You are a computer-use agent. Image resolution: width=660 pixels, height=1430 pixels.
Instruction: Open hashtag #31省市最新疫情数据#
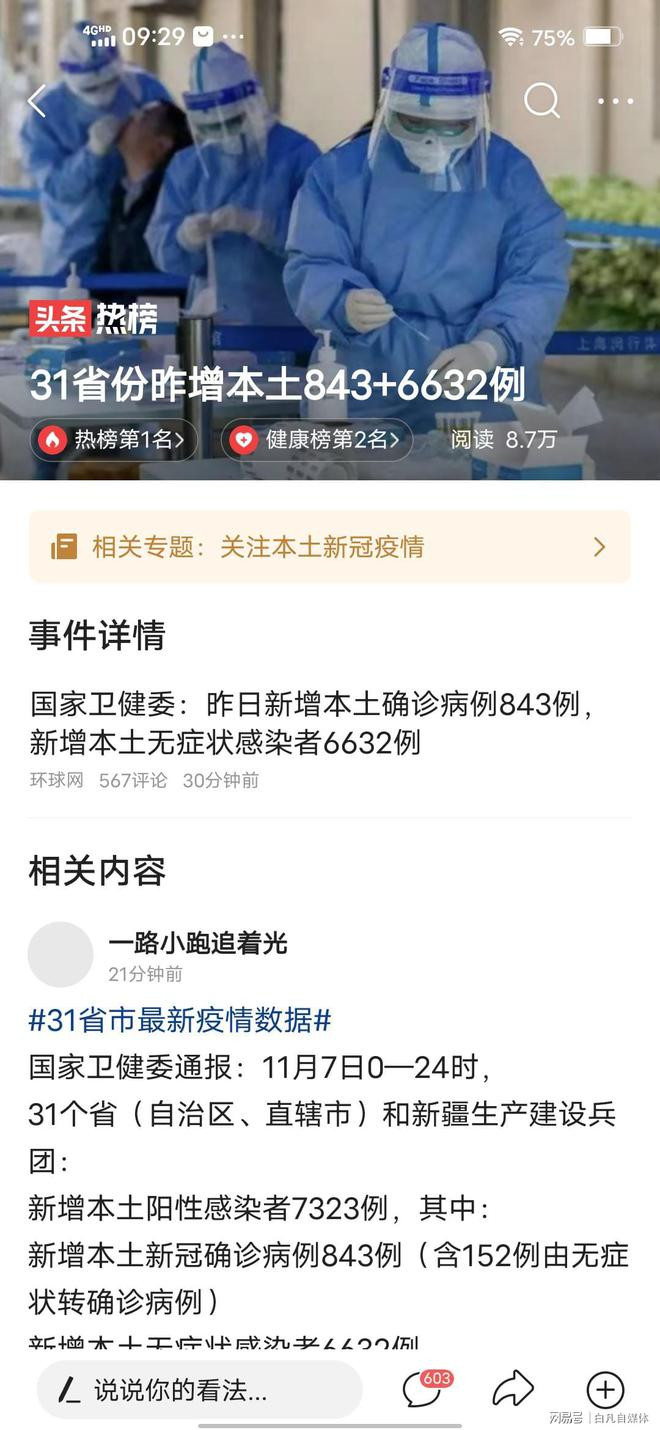point(180,1020)
